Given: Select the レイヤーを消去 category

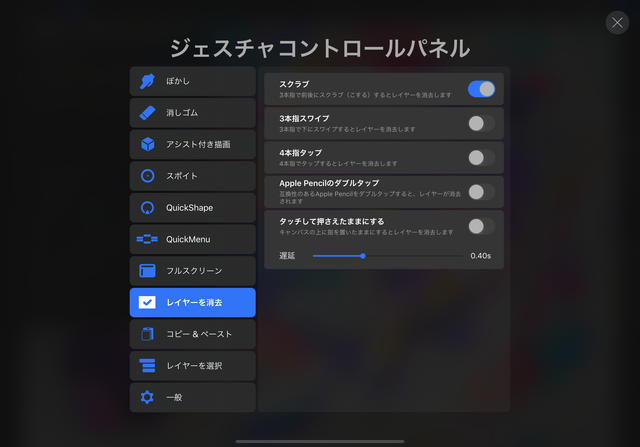Looking at the screenshot, I should pos(192,302).
